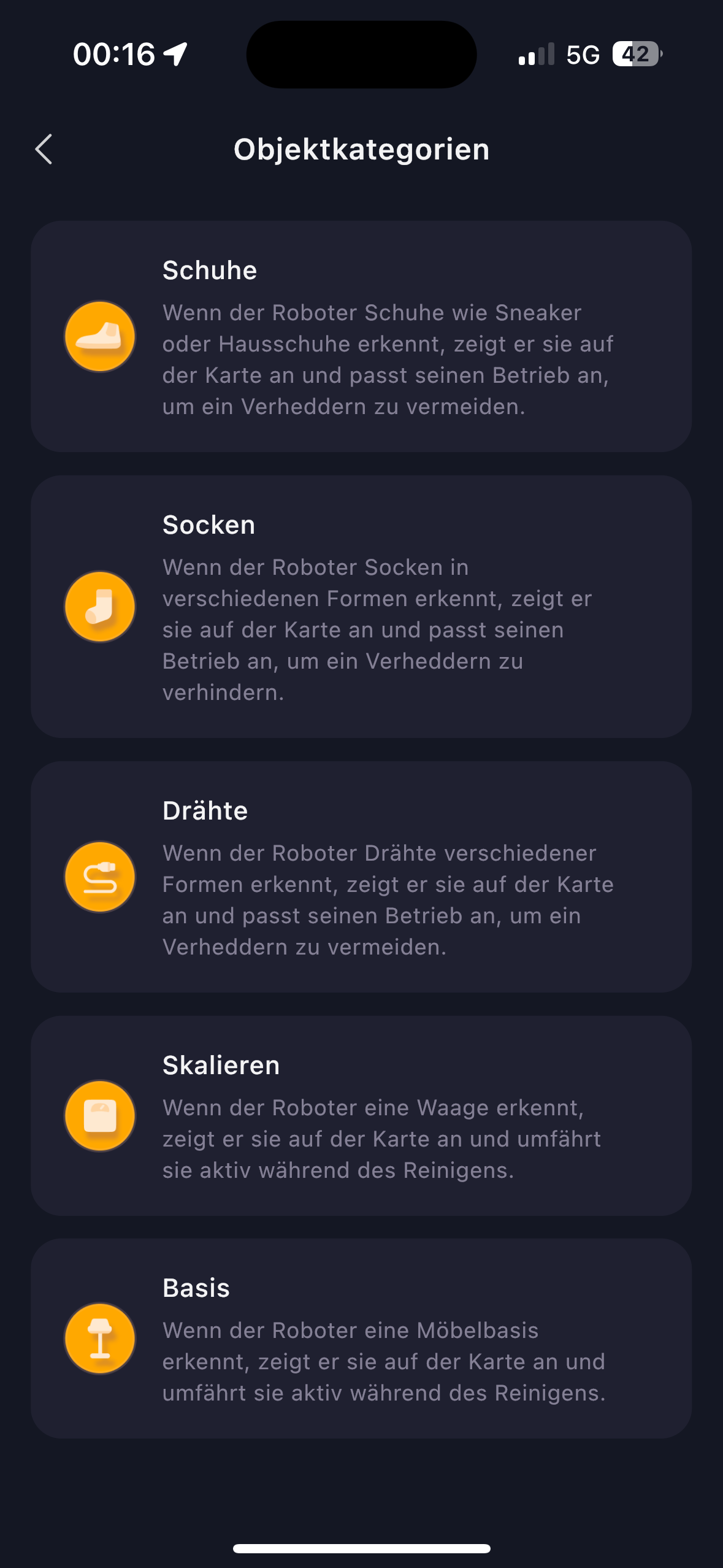Go back from Objektkategorien screen
723x1568 pixels.
[x=44, y=150]
